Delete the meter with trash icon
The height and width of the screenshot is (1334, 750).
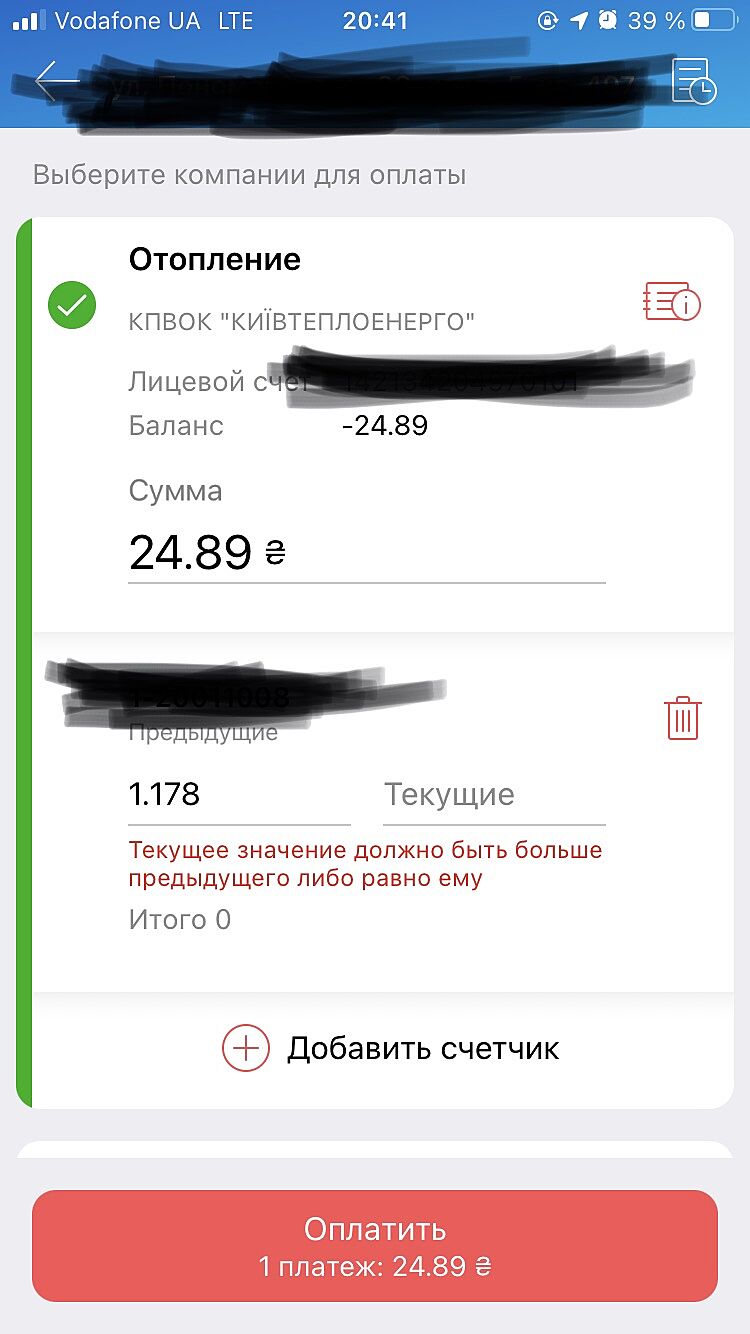tap(683, 719)
